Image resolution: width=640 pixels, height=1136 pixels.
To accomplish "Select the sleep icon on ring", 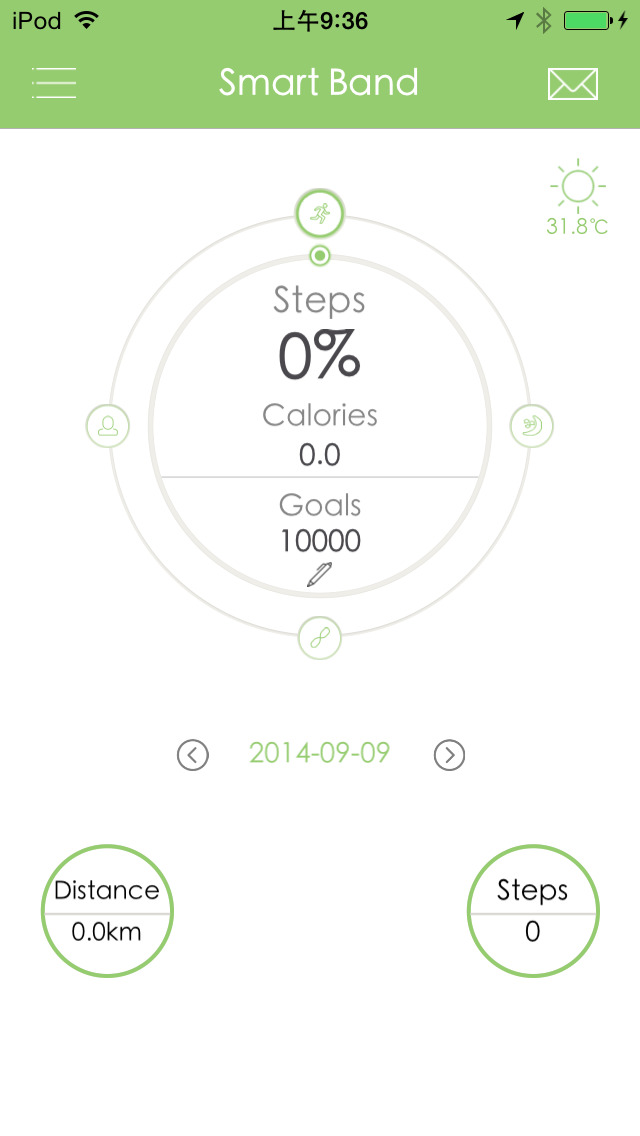I will point(531,425).
